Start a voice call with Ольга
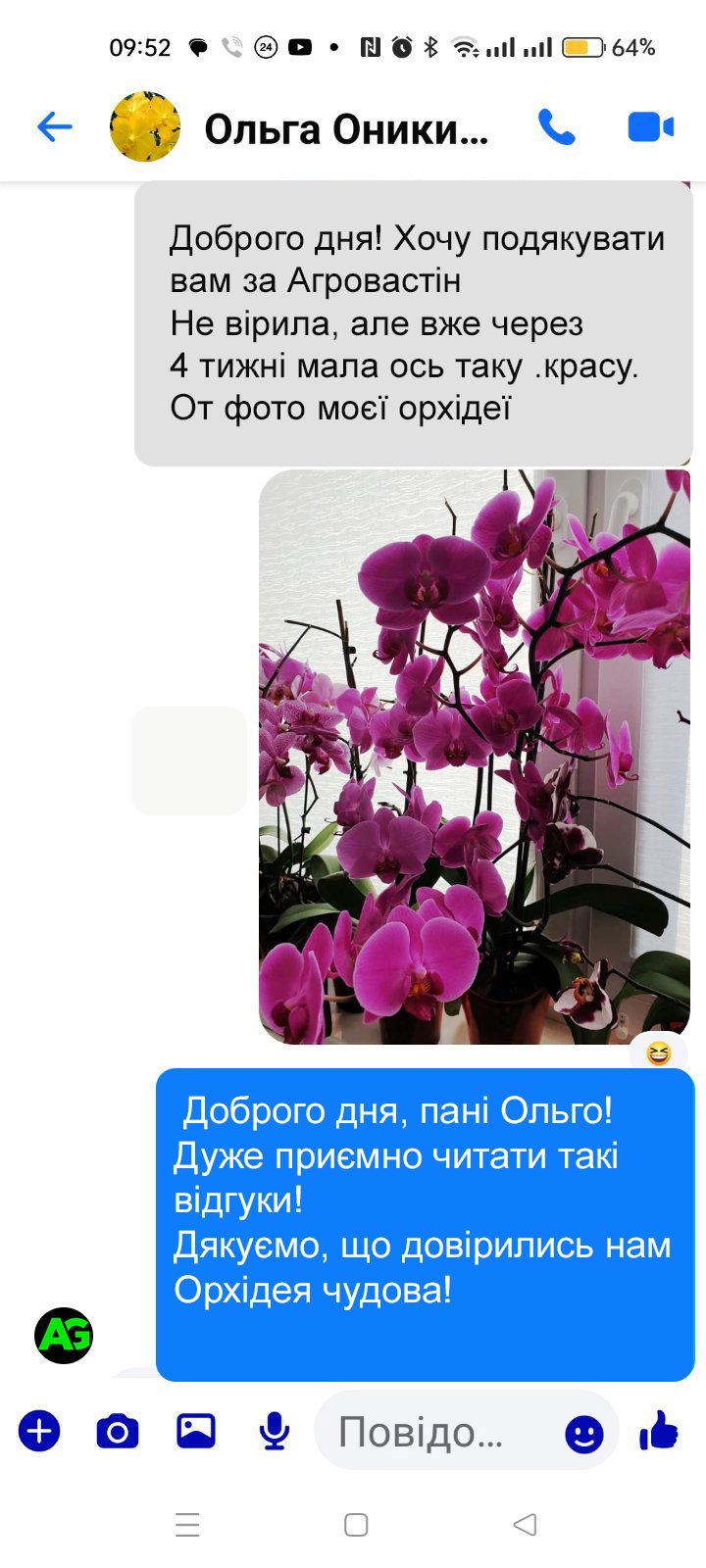The height and width of the screenshot is (1568, 706). pyautogui.click(x=556, y=127)
